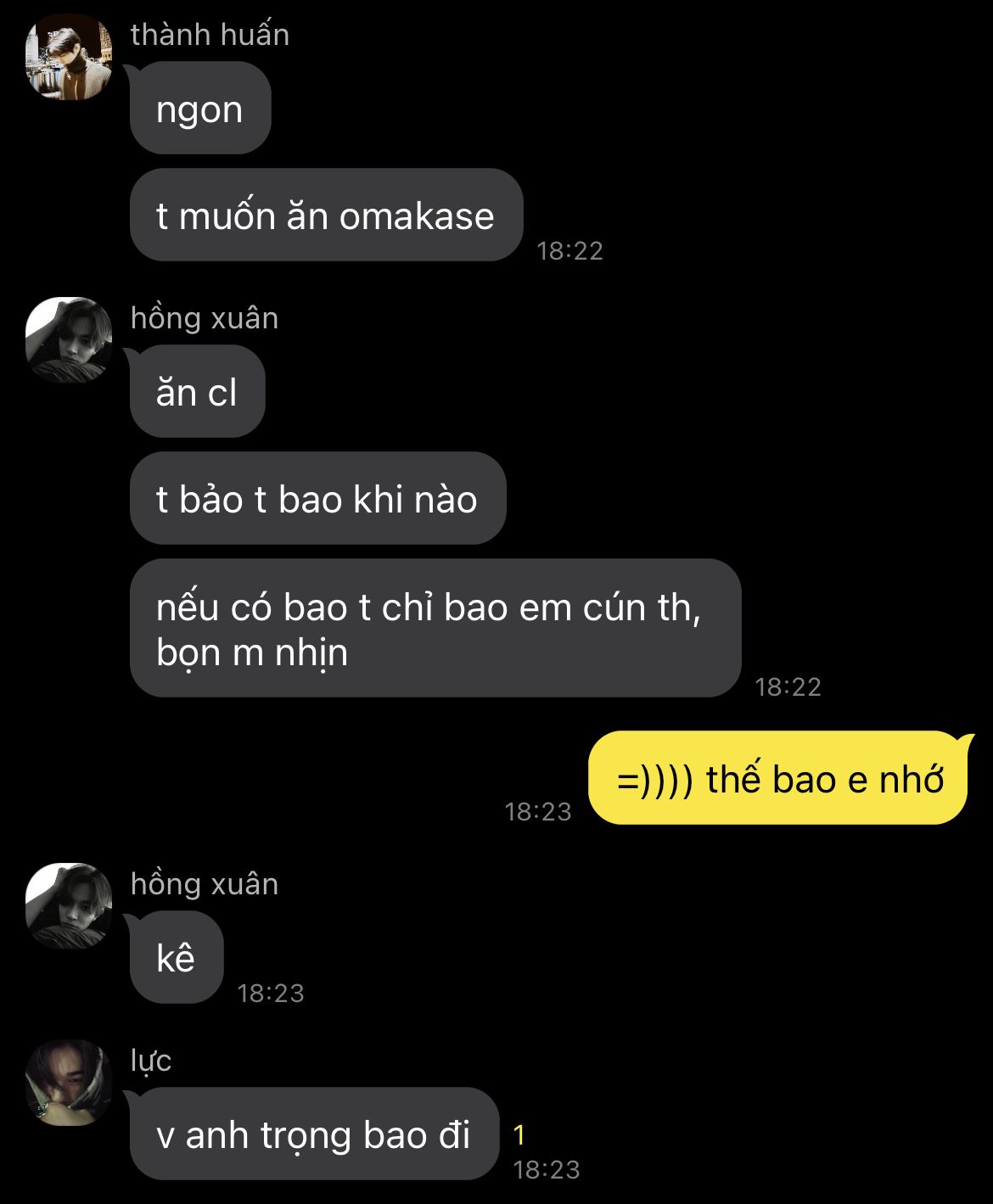Open thành huấn's profile picture
This screenshot has height=1204, width=993.
[x=69, y=57]
